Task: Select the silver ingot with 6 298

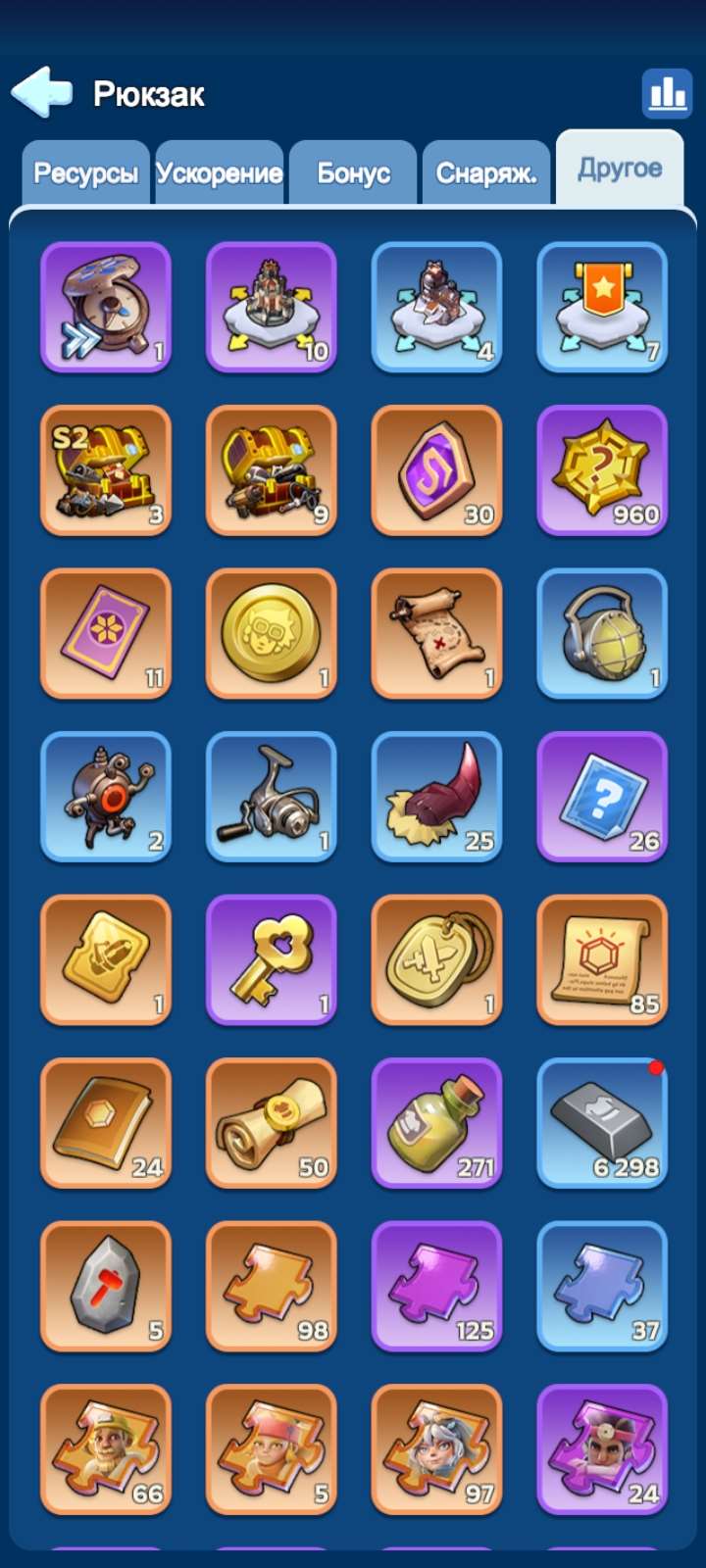Action: click(602, 1123)
